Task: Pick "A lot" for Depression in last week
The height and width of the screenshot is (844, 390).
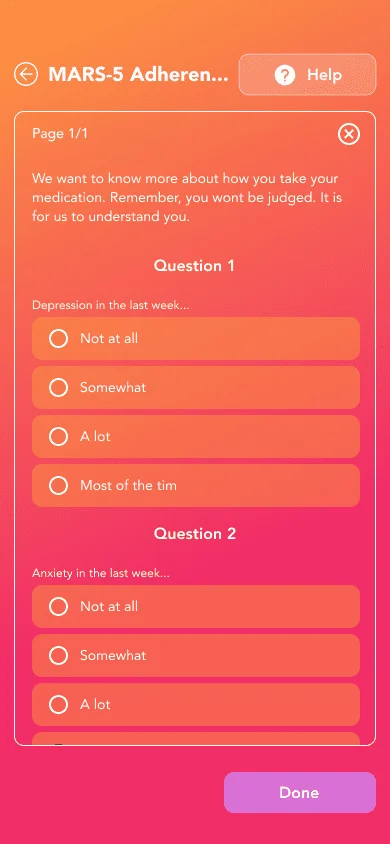Action: coord(196,437)
